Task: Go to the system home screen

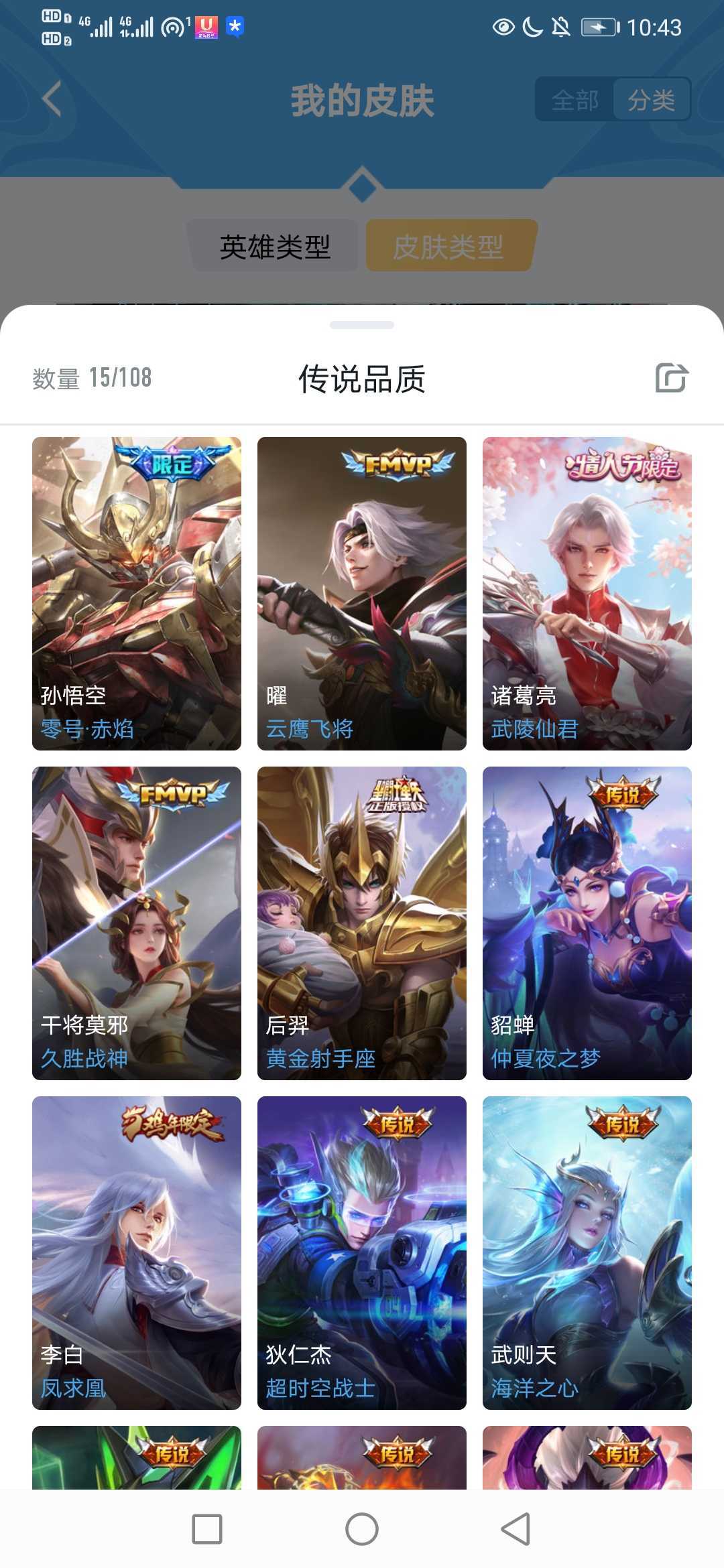Action: pyautogui.click(x=362, y=1529)
